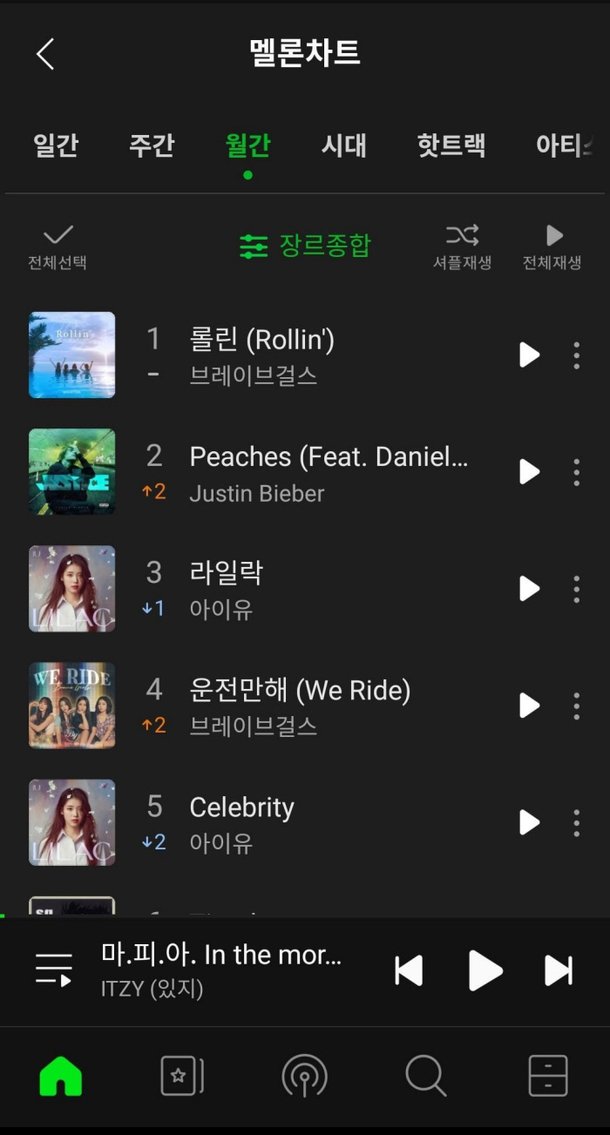Open more options for Peaches
Screen dimensions: 610x1135
point(576,472)
